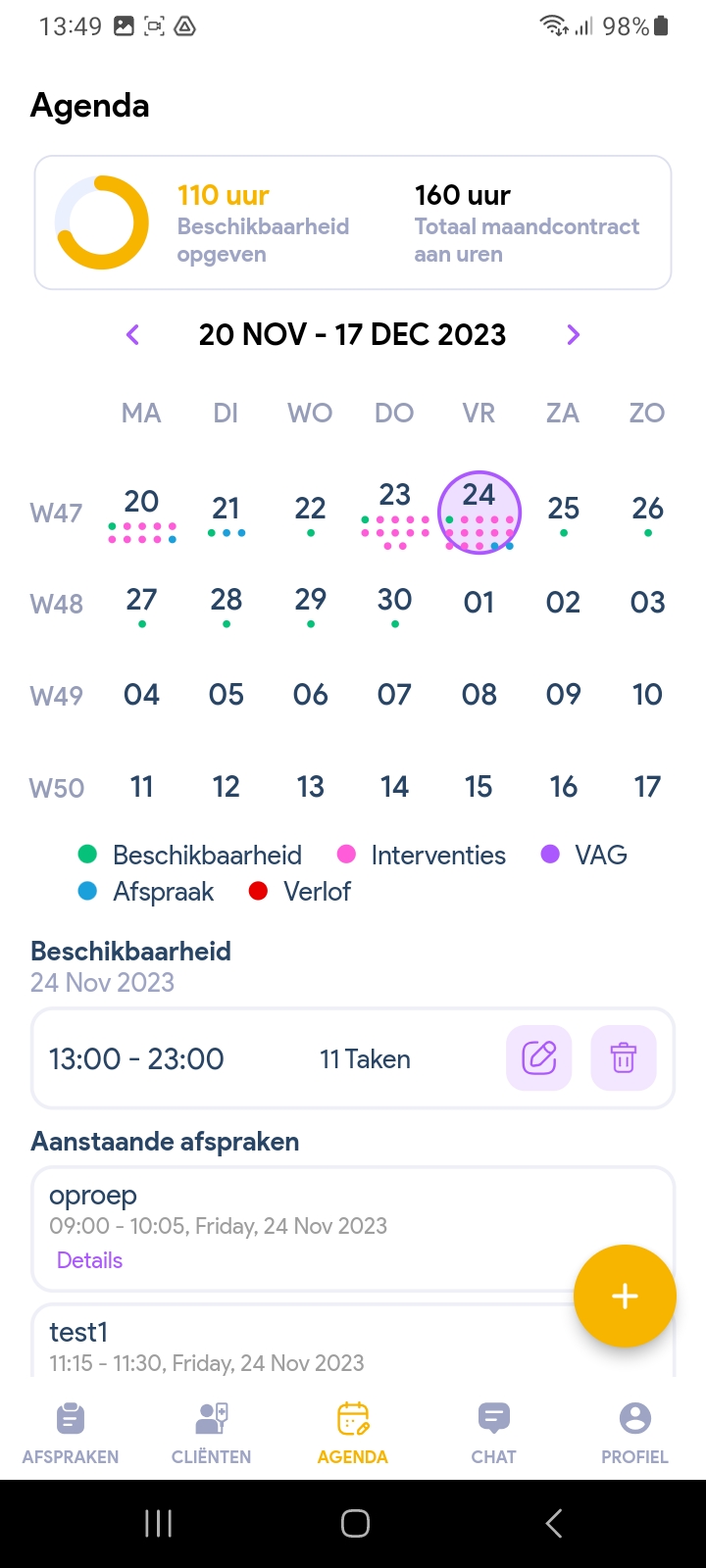Open Details of the oproep appointment
706x1568 pixels.
click(89, 1260)
